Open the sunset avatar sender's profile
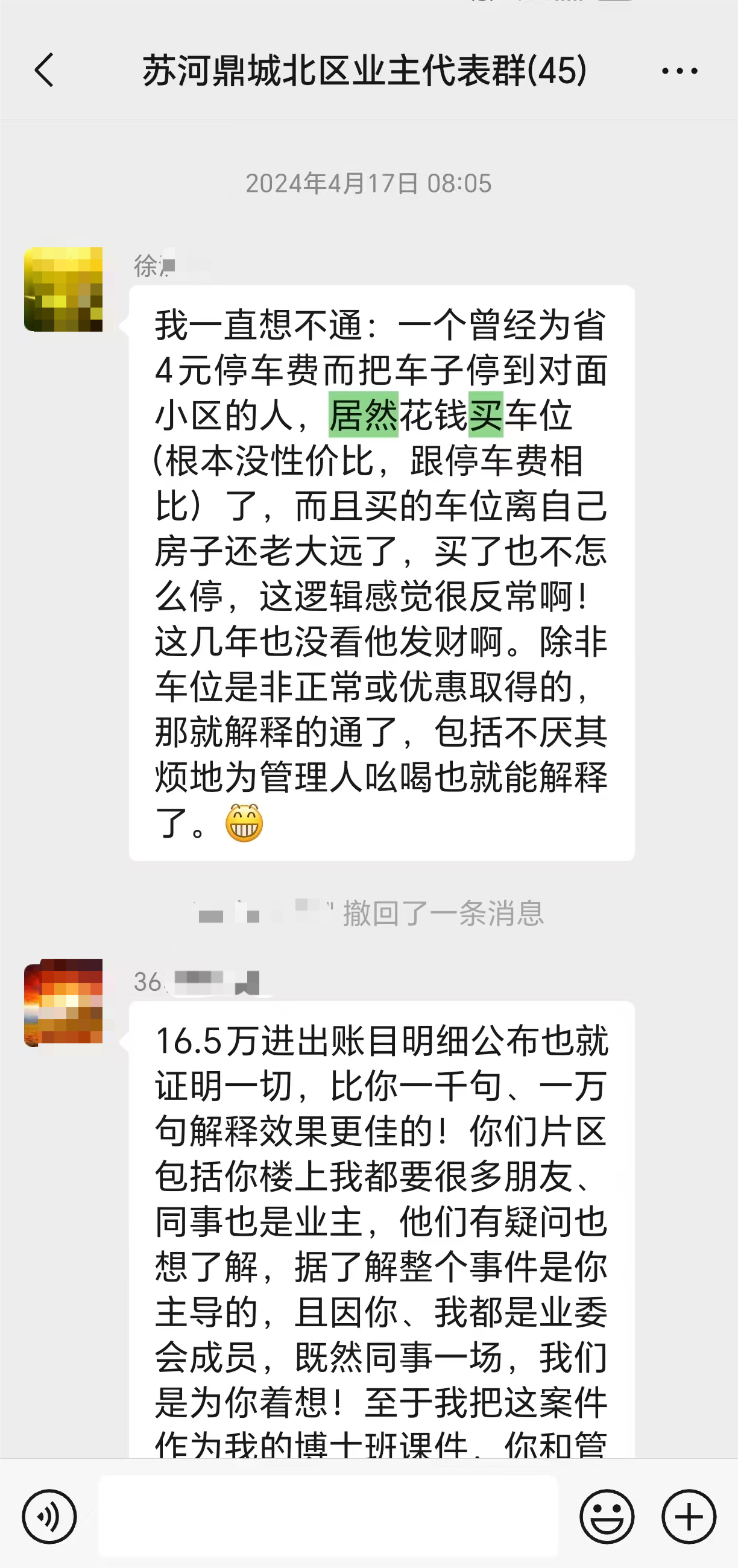The image size is (738, 1568). coord(63,1002)
